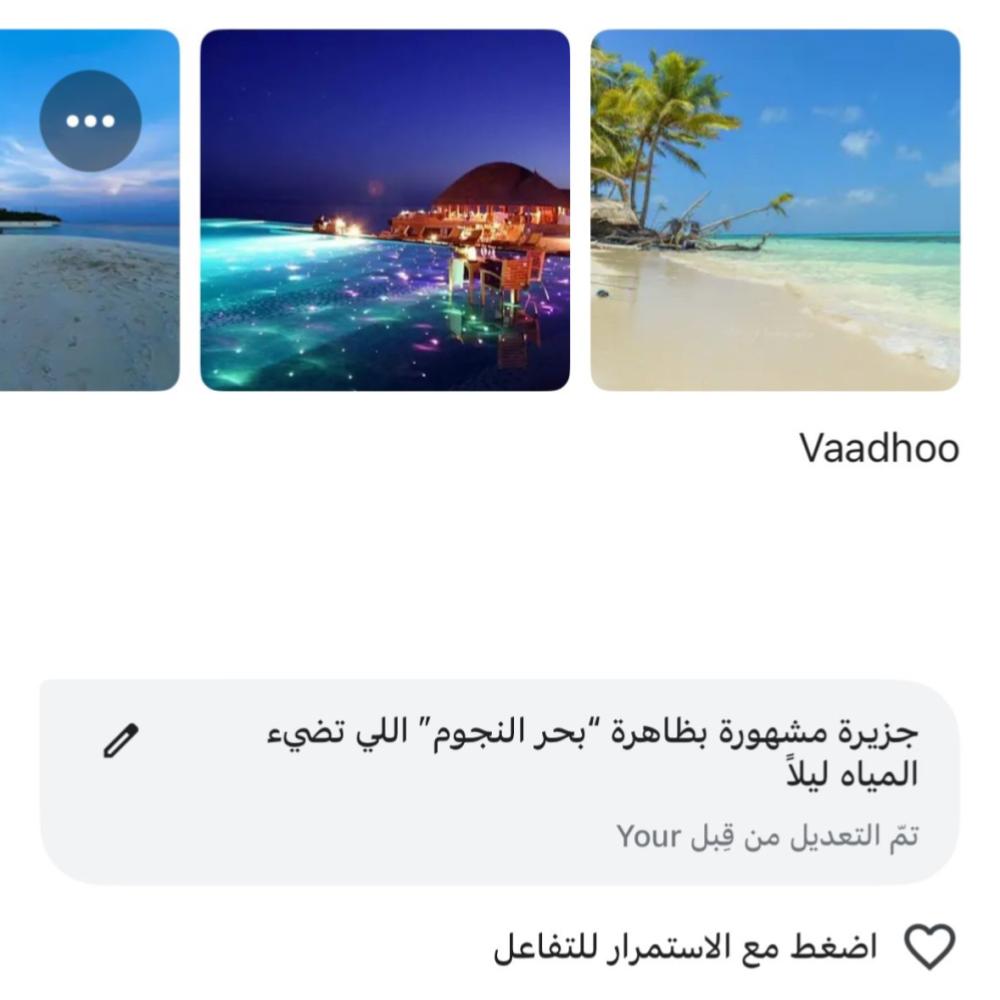This screenshot has width=1000, height=1000.
Task: Open the night glowing sea photo
Action: pyautogui.click(x=385, y=210)
